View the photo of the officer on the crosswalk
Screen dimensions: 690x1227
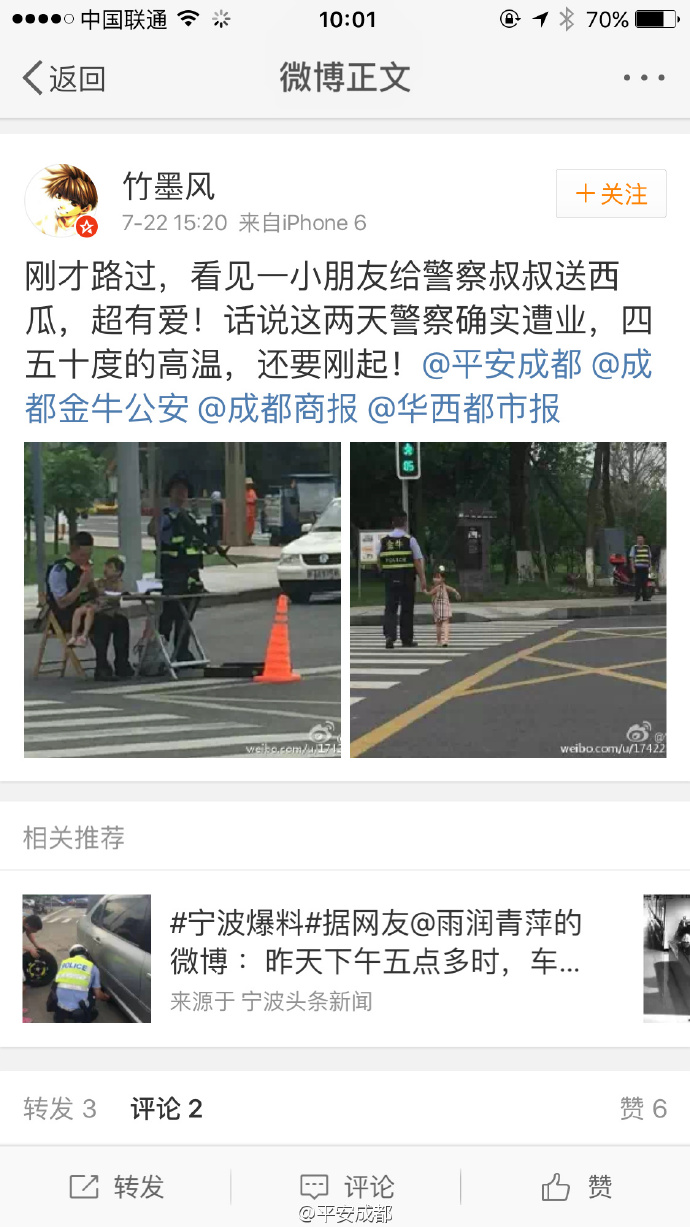coord(508,599)
